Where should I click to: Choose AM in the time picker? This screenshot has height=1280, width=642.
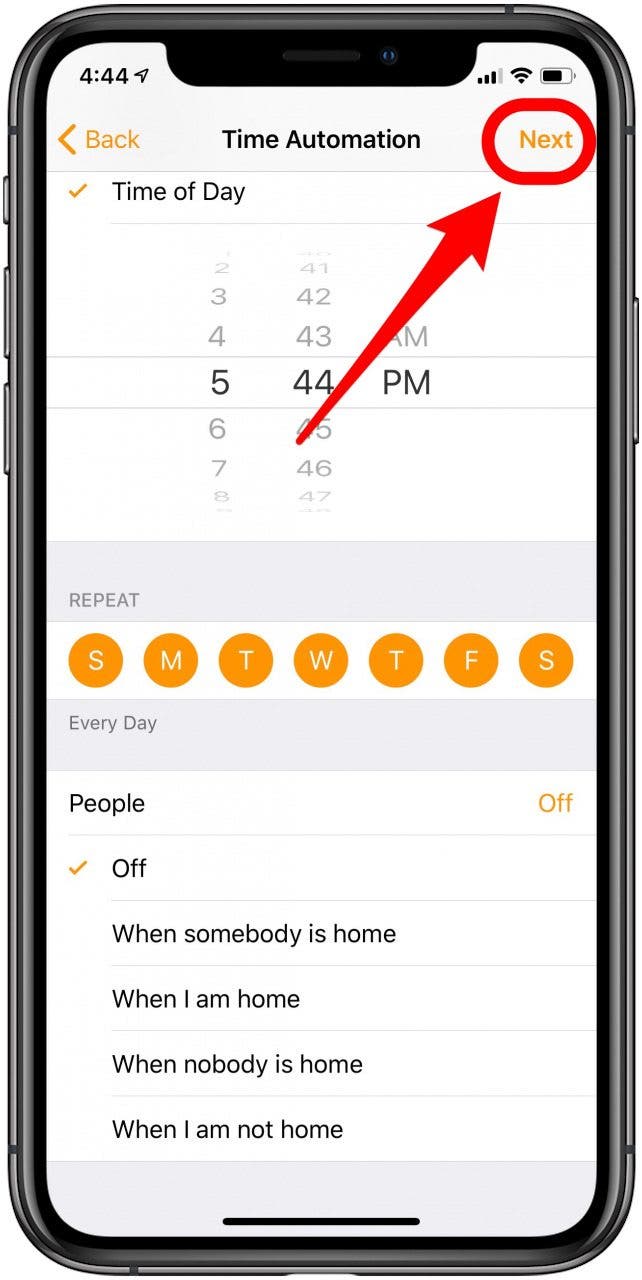(409, 337)
